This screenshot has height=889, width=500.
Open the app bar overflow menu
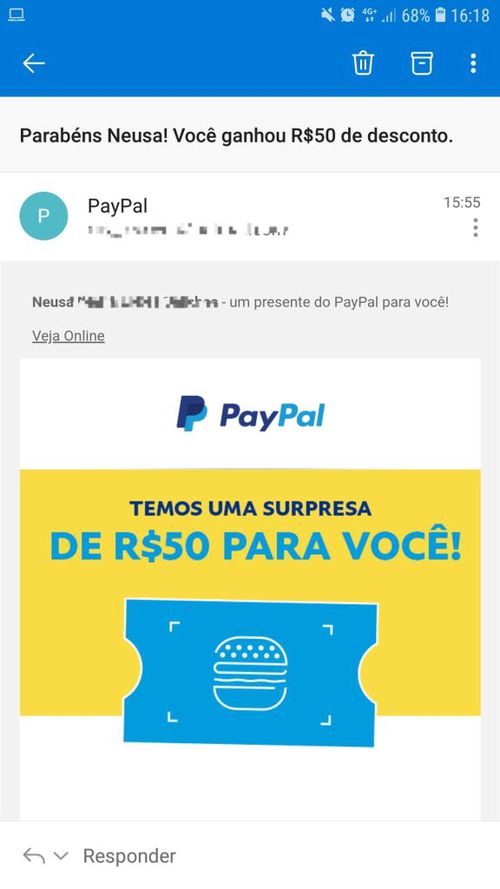click(x=473, y=64)
